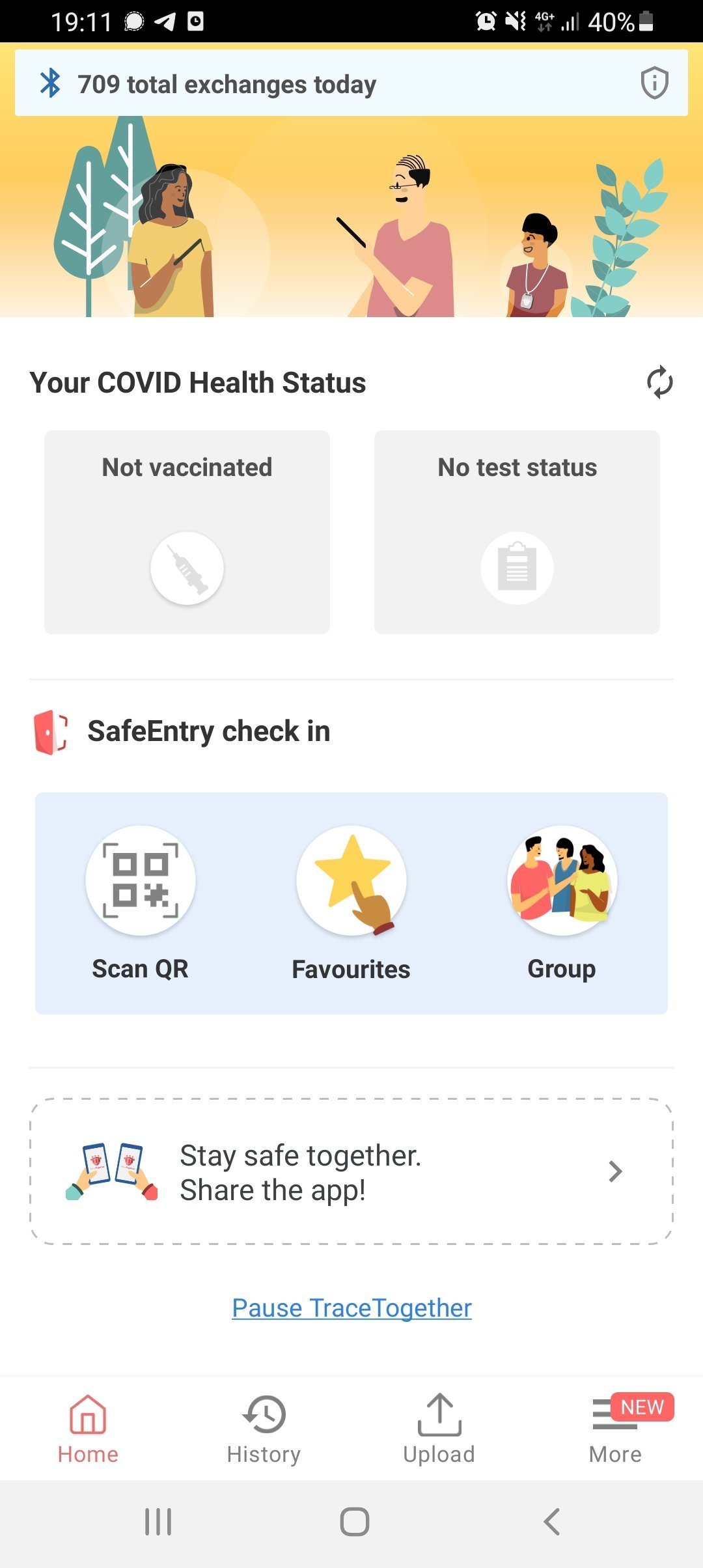Go back using the system back button
The height and width of the screenshot is (1568, 703).
[x=551, y=1522]
